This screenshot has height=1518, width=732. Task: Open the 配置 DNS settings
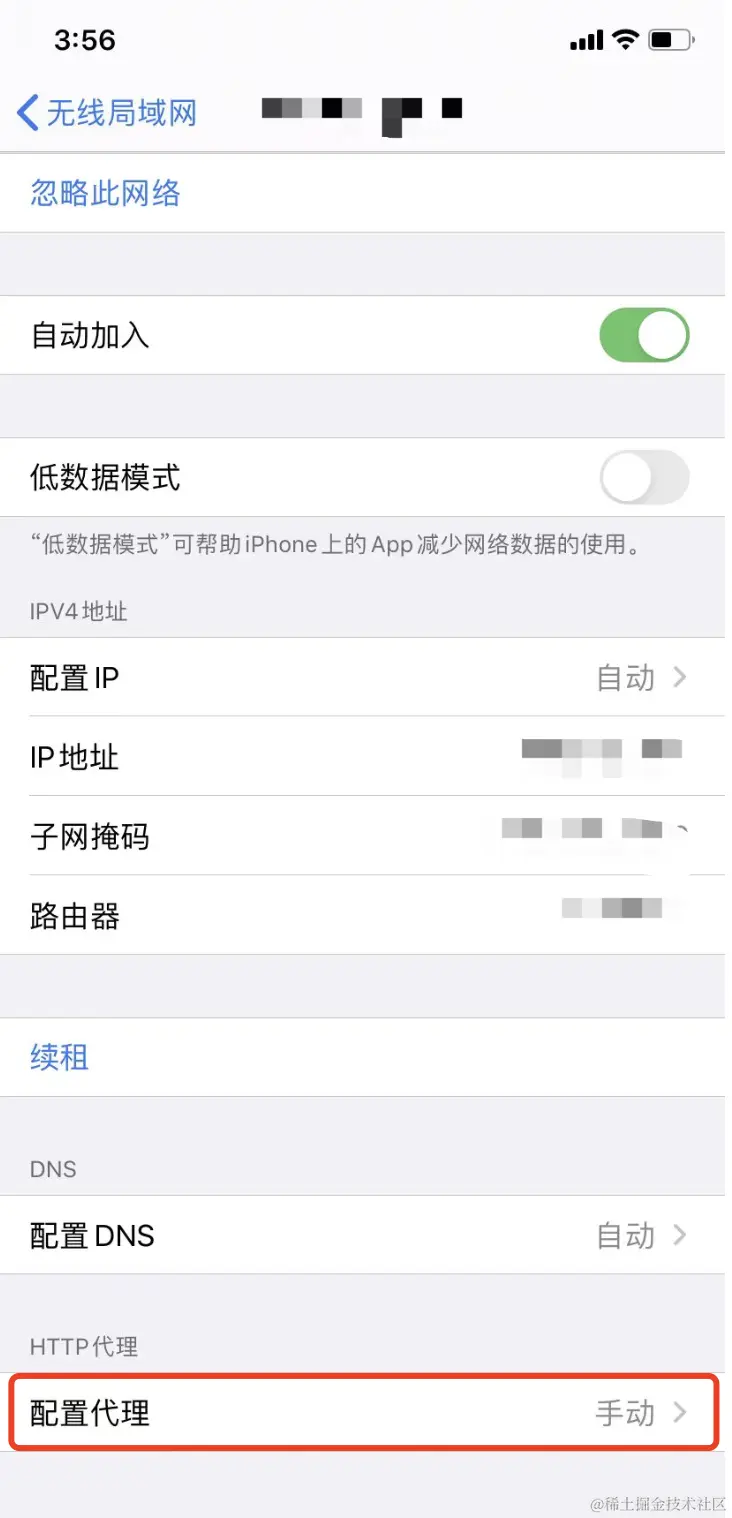click(x=362, y=1236)
